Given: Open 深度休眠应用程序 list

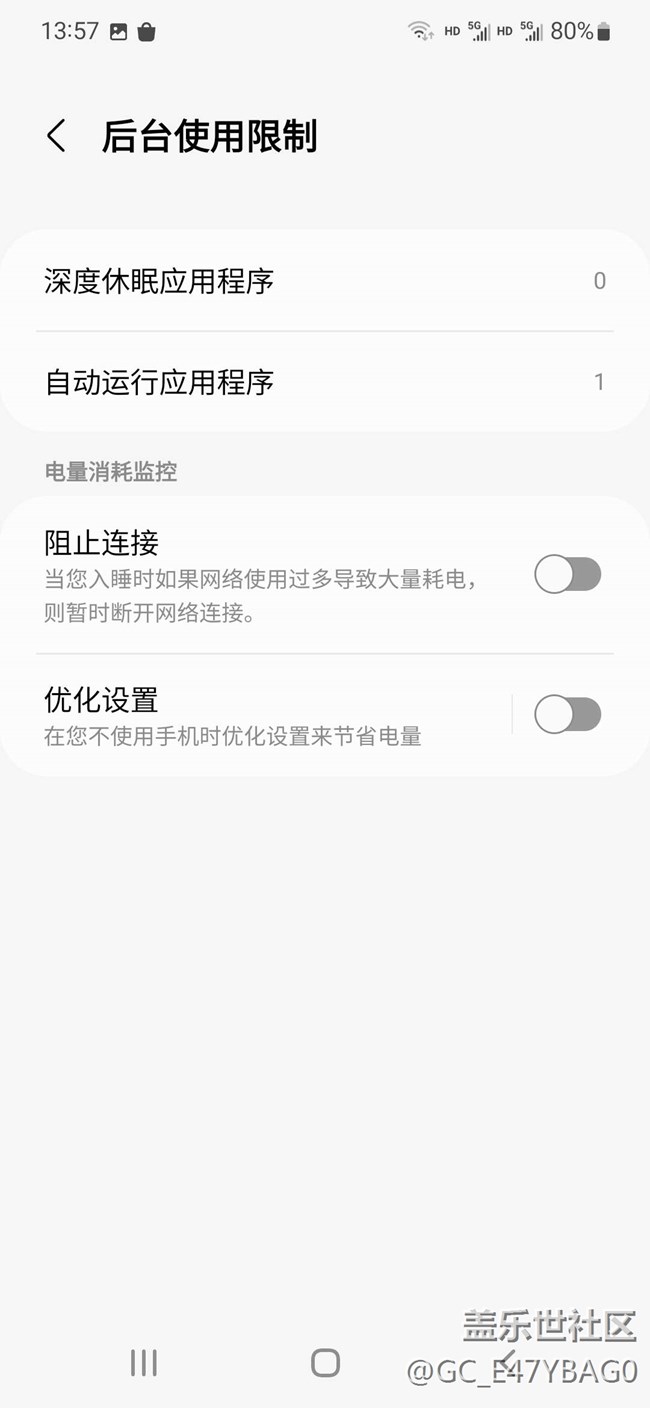Looking at the screenshot, I should click(325, 281).
